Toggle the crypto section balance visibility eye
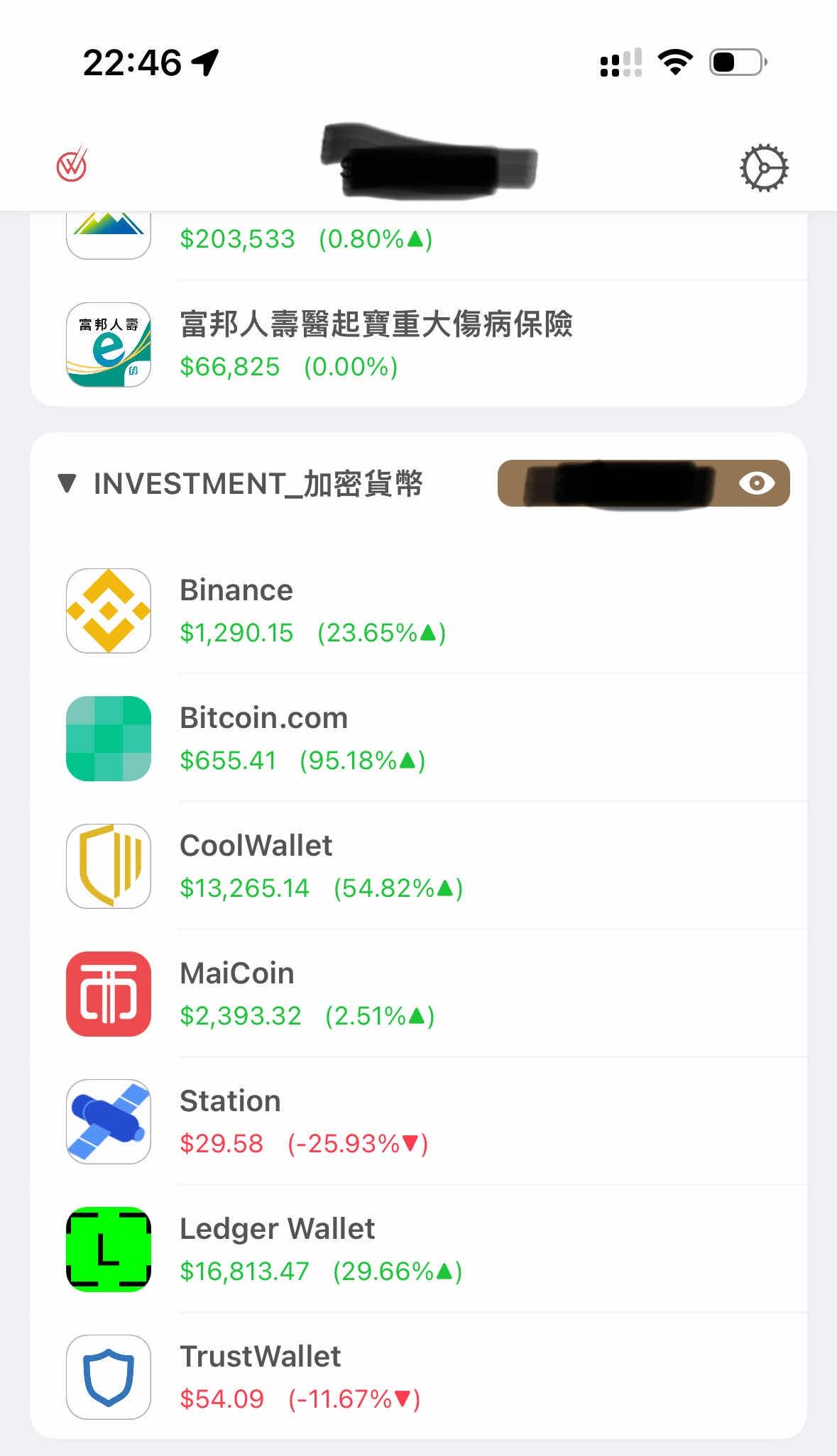The height and width of the screenshot is (1456, 837). coord(757,483)
